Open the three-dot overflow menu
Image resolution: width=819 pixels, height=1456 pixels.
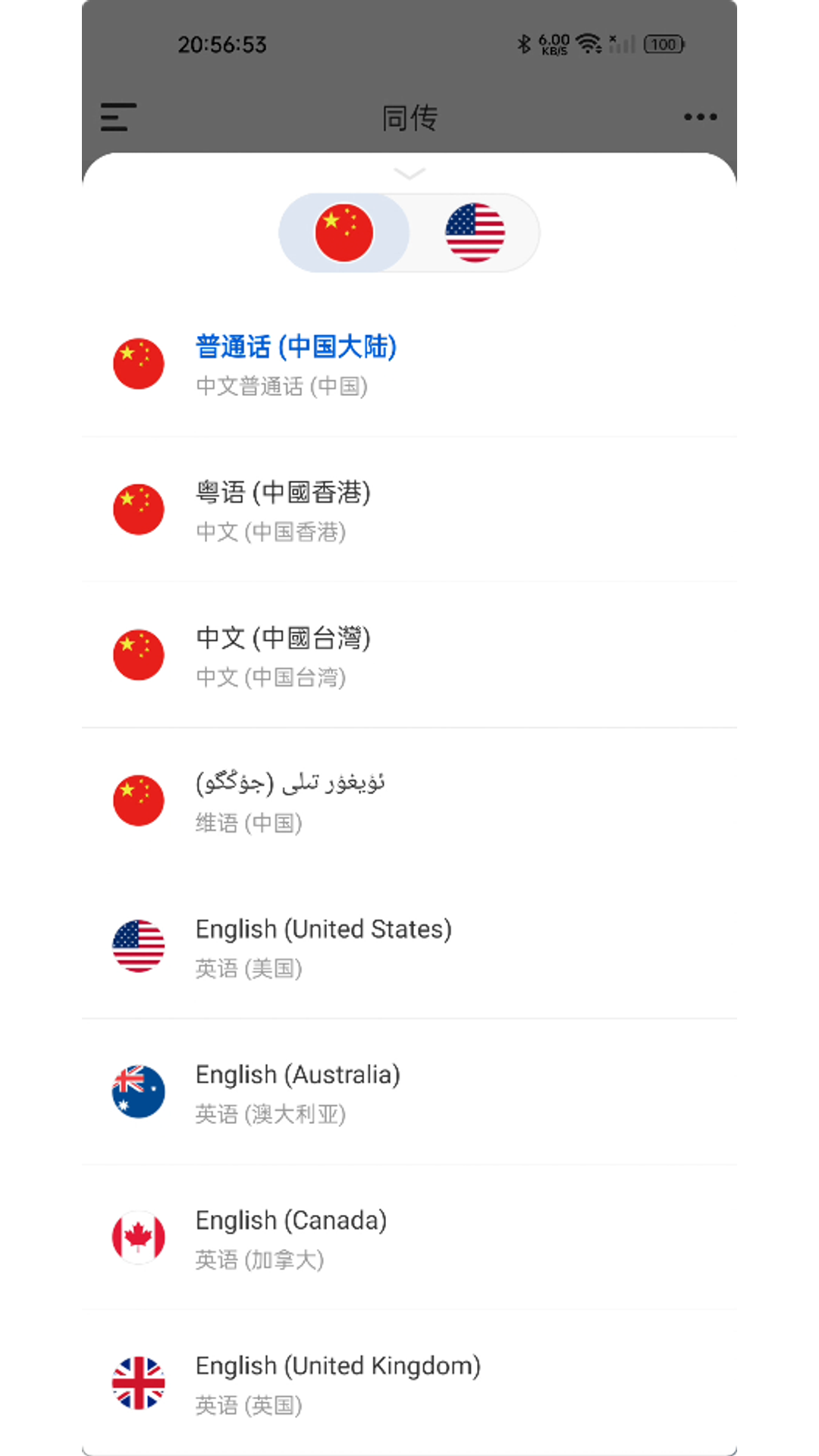[x=699, y=117]
